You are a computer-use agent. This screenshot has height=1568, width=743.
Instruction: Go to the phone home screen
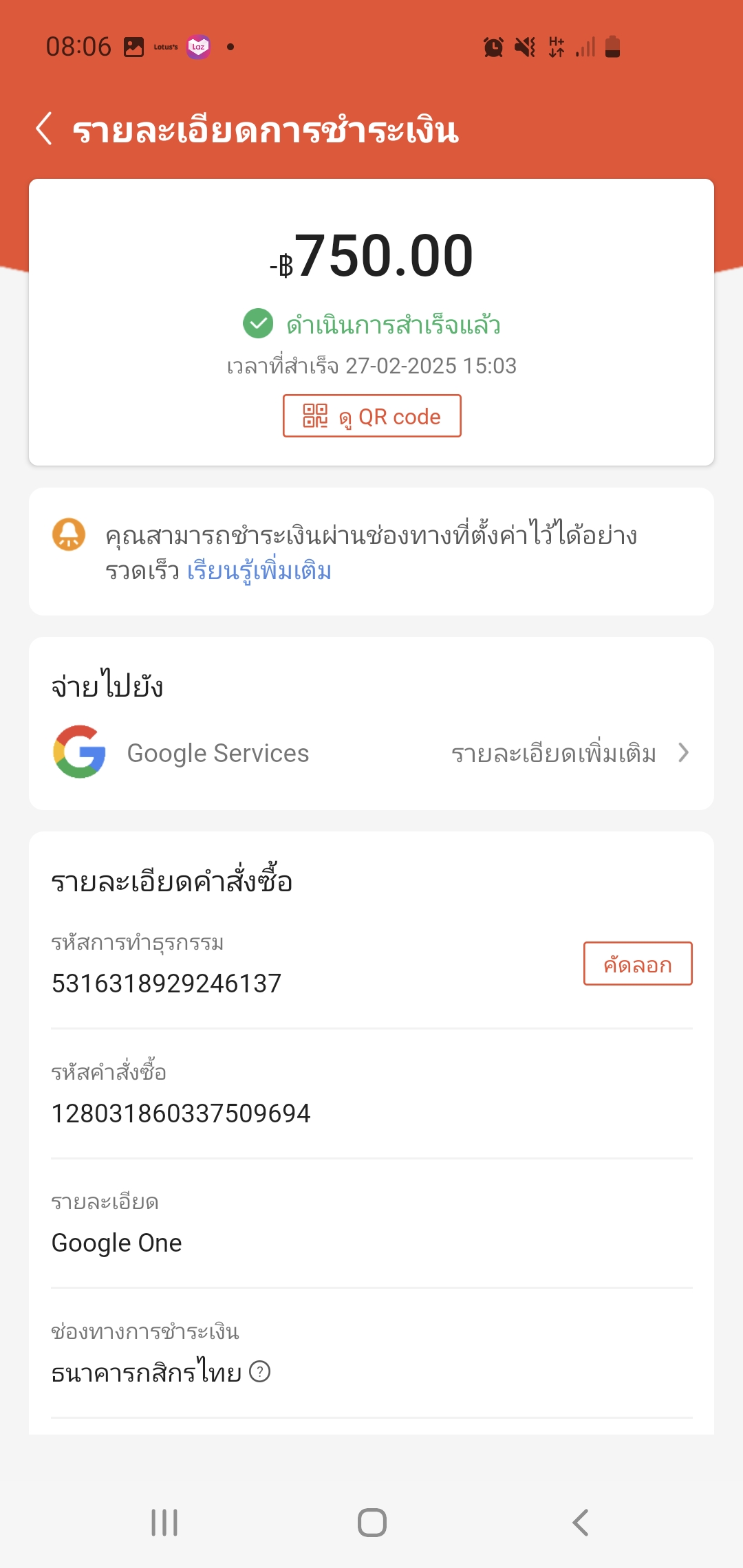point(371,1523)
